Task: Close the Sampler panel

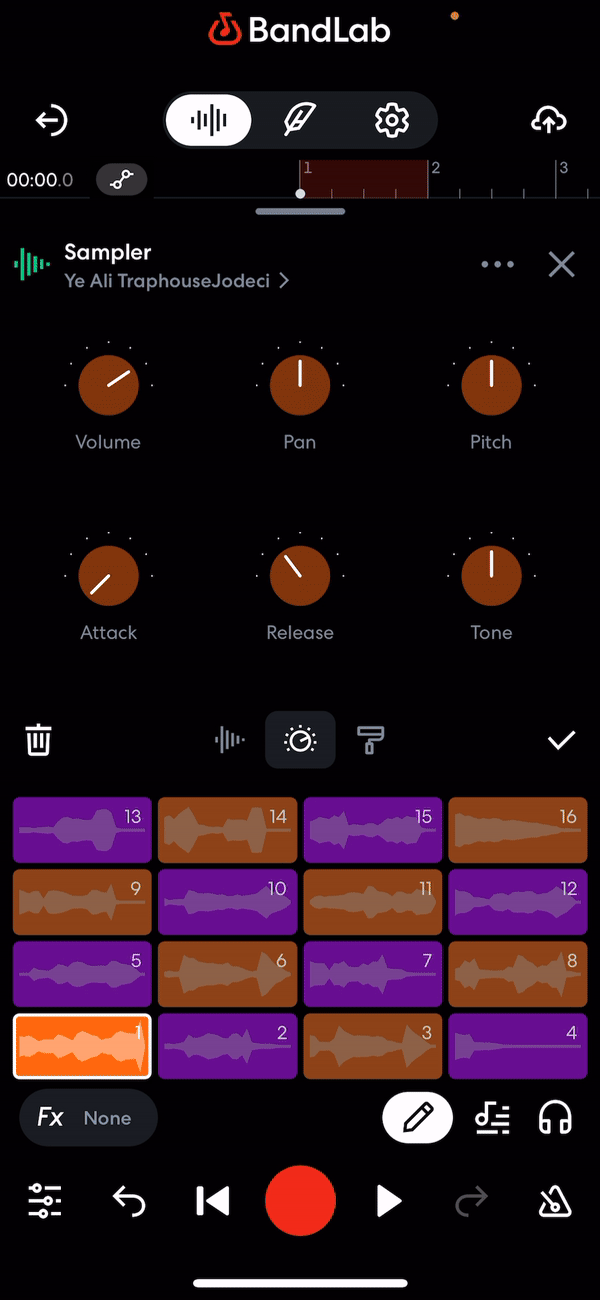Action: [562, 265]
